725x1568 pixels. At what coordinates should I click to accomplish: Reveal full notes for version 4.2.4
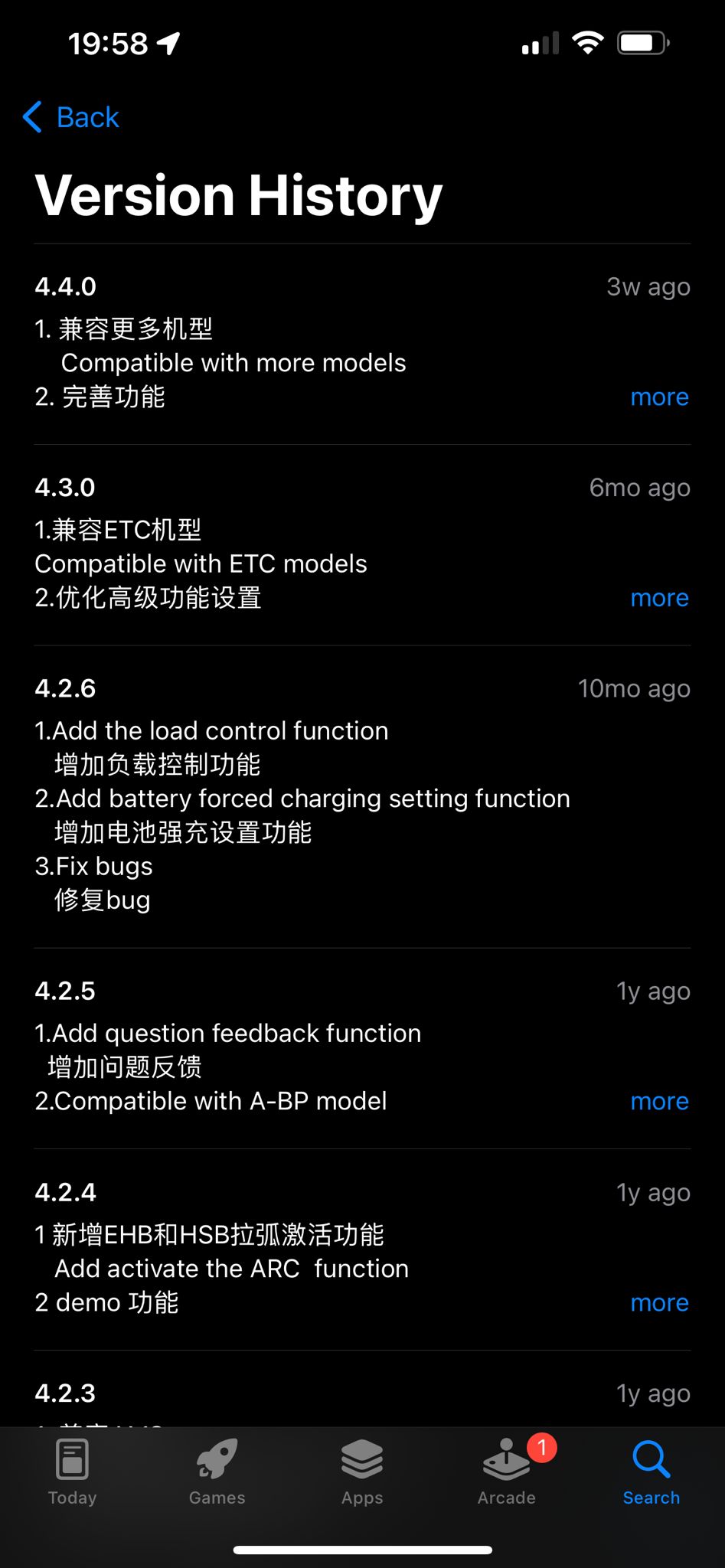(659, 1303)
